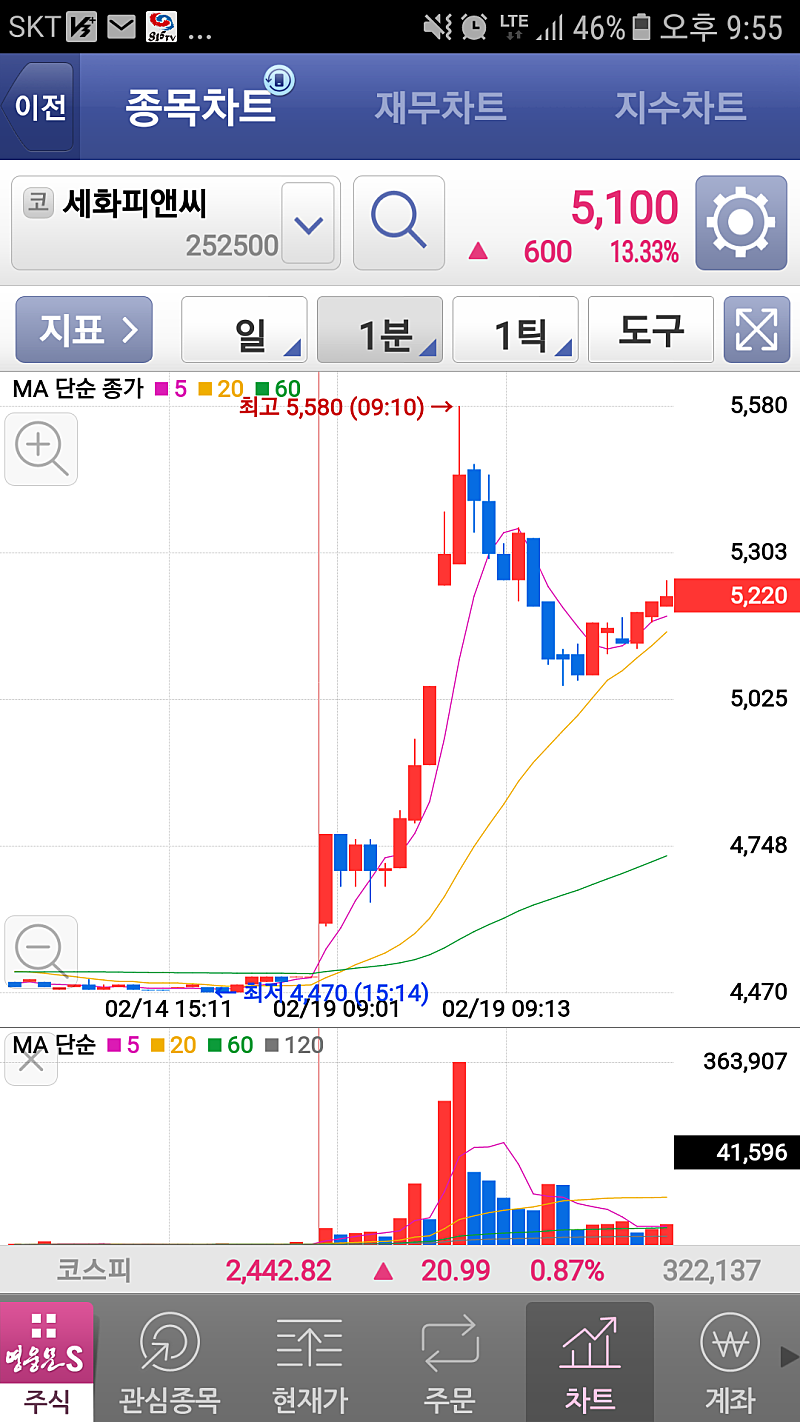
Task: Switch to the 지수차트 tab
Action: pyautogui.click(x=680, y=107)
